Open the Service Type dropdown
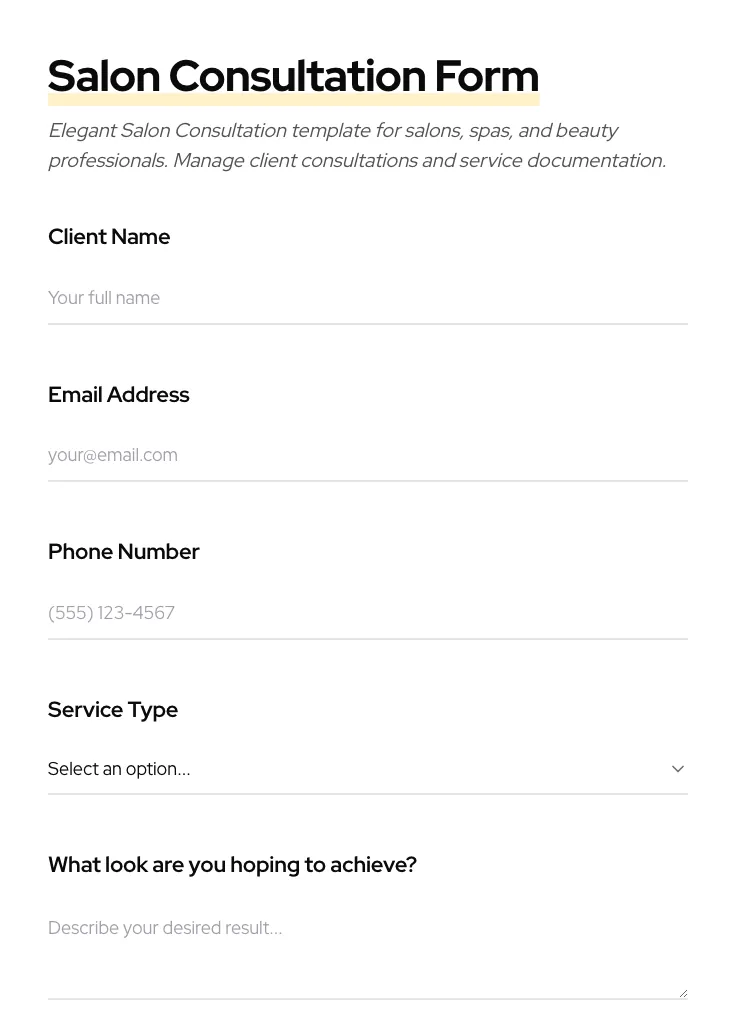The width and height of the screenshot is (736, 1024). tap(368, 769)
